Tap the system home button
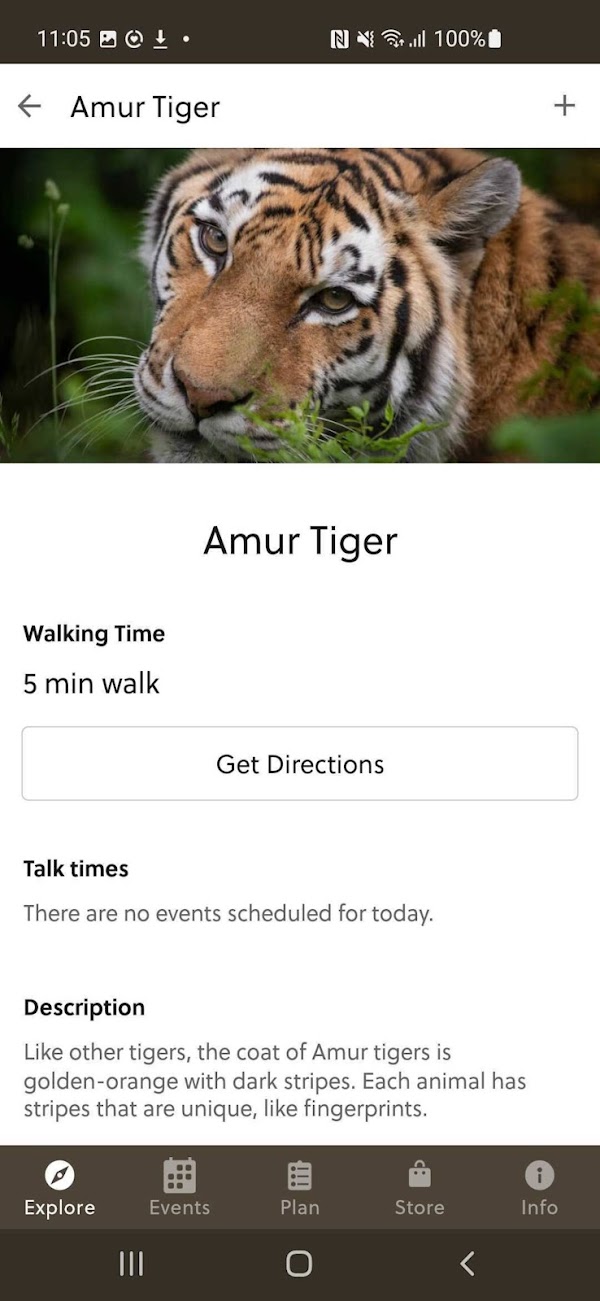 (x=299, y=1264)
